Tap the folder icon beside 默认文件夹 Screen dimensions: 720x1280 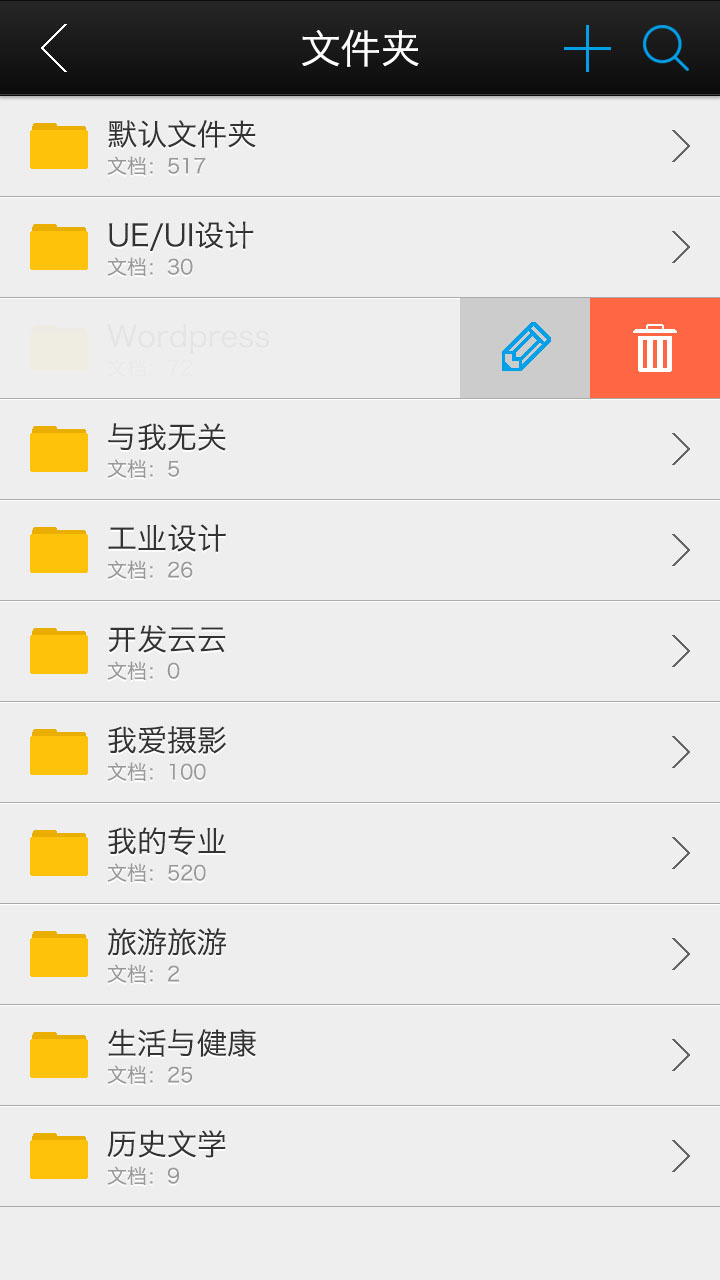(58, 146)
